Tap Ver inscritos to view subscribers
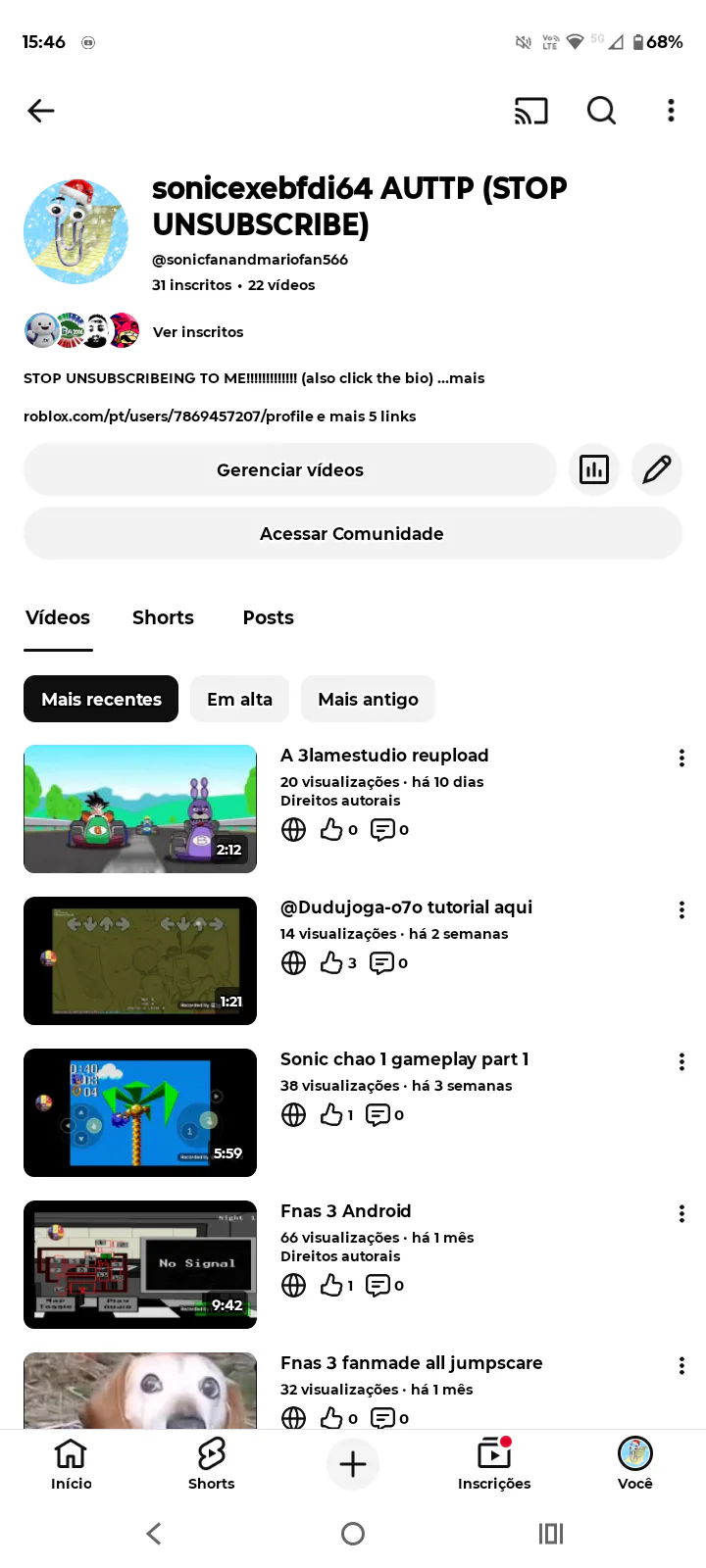Image resolution: width=706 pixels, height=1568 pixels. click(198, 332)
